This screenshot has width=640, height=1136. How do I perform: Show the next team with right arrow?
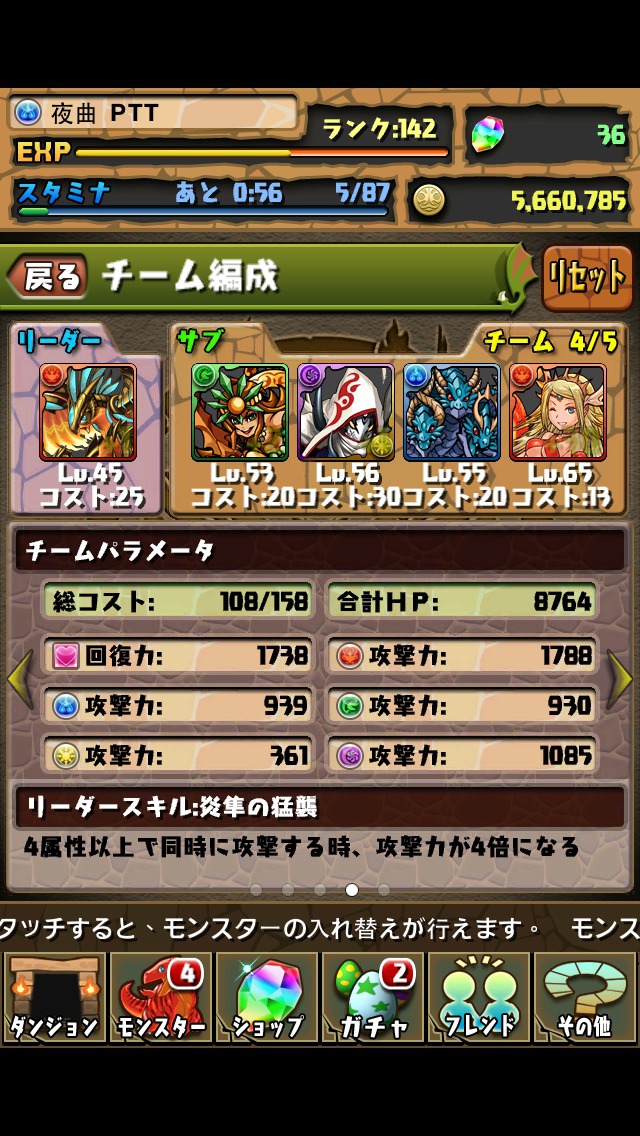point(621,680)
